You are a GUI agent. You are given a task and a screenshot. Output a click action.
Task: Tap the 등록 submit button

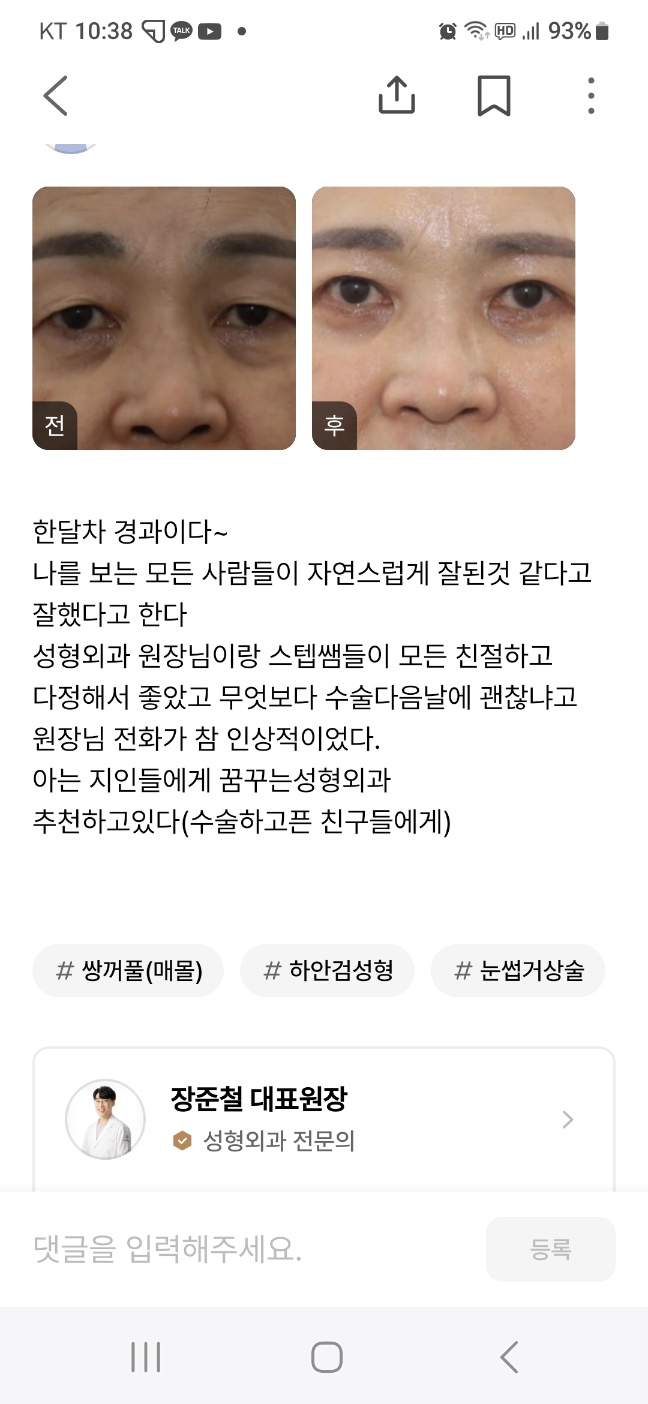coord(550,1249)
